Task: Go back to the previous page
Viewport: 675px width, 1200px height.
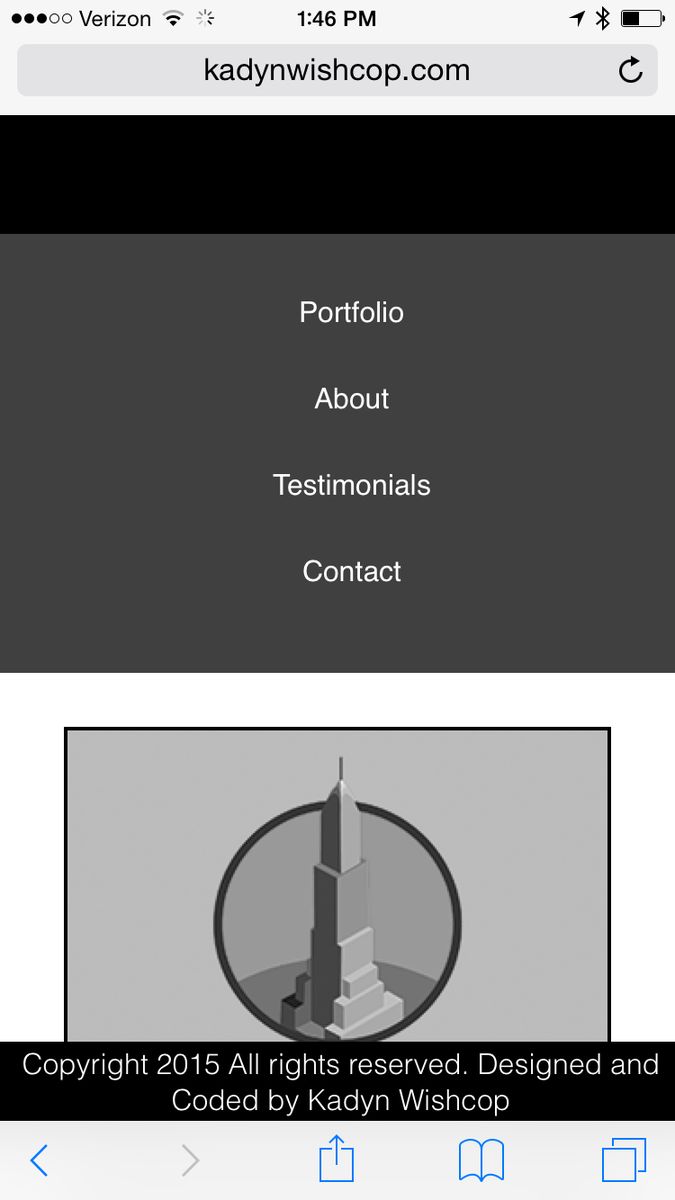Action: [39, 1160]
